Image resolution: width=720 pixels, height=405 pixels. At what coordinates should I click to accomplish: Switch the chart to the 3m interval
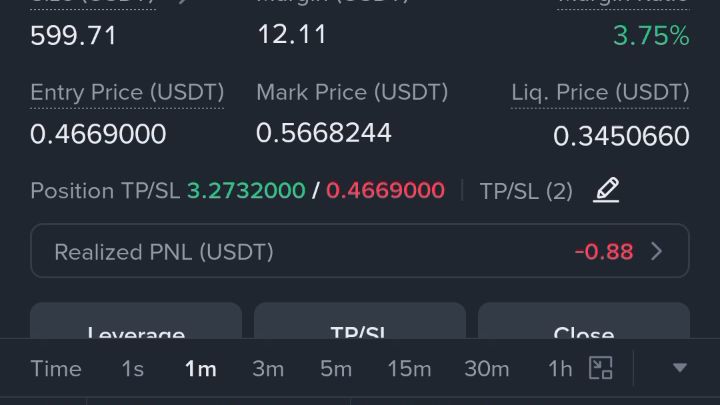[x=268, y=369]
